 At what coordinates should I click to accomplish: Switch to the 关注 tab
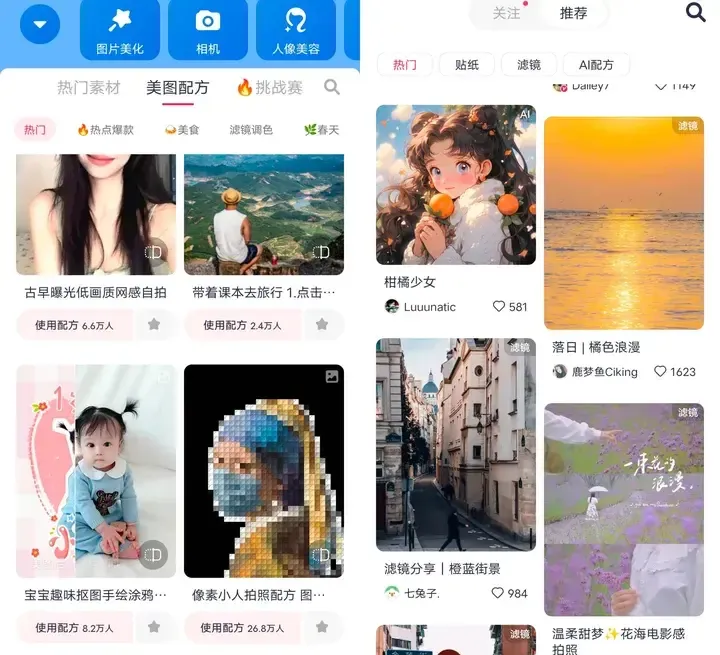507,13
